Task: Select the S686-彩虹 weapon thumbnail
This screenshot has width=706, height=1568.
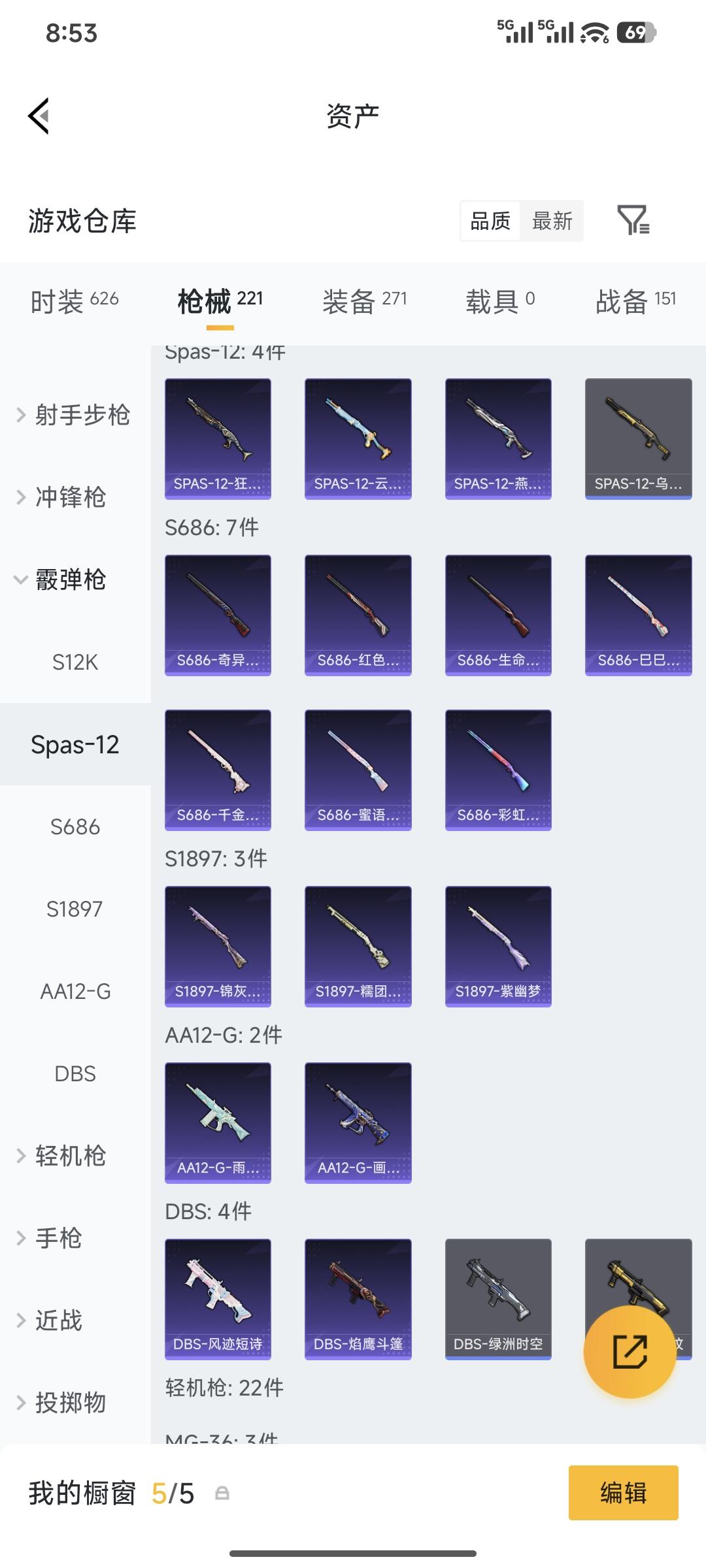Action: click(x=498, y=770)
